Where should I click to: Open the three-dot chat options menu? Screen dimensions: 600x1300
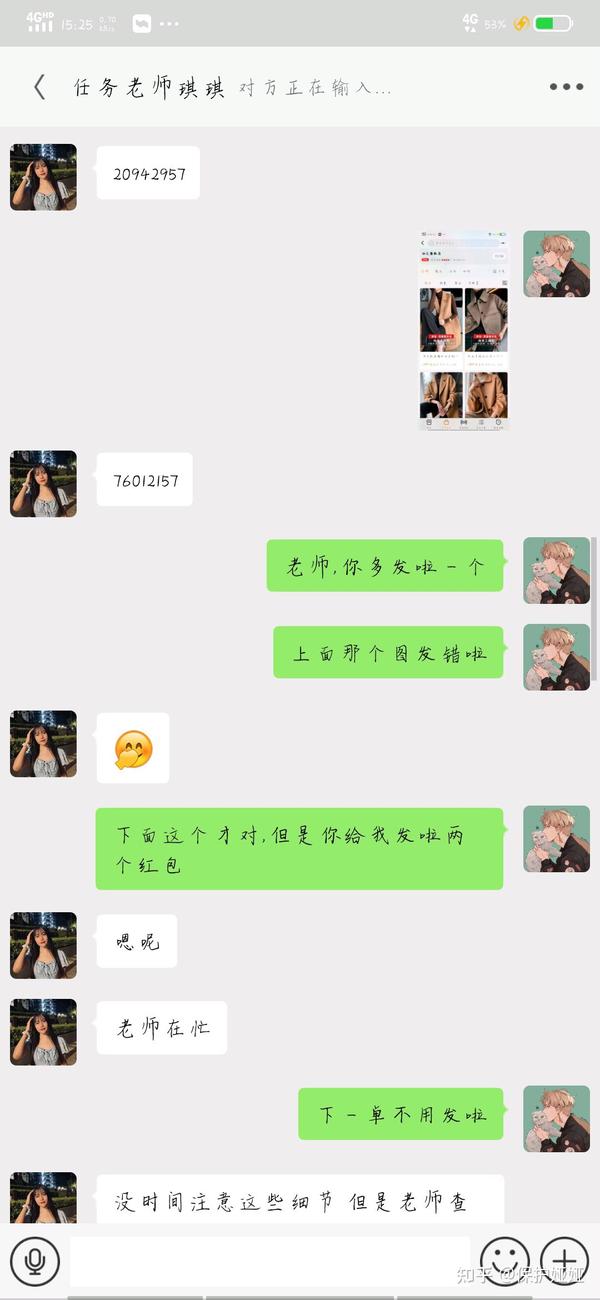coord(566,87)
